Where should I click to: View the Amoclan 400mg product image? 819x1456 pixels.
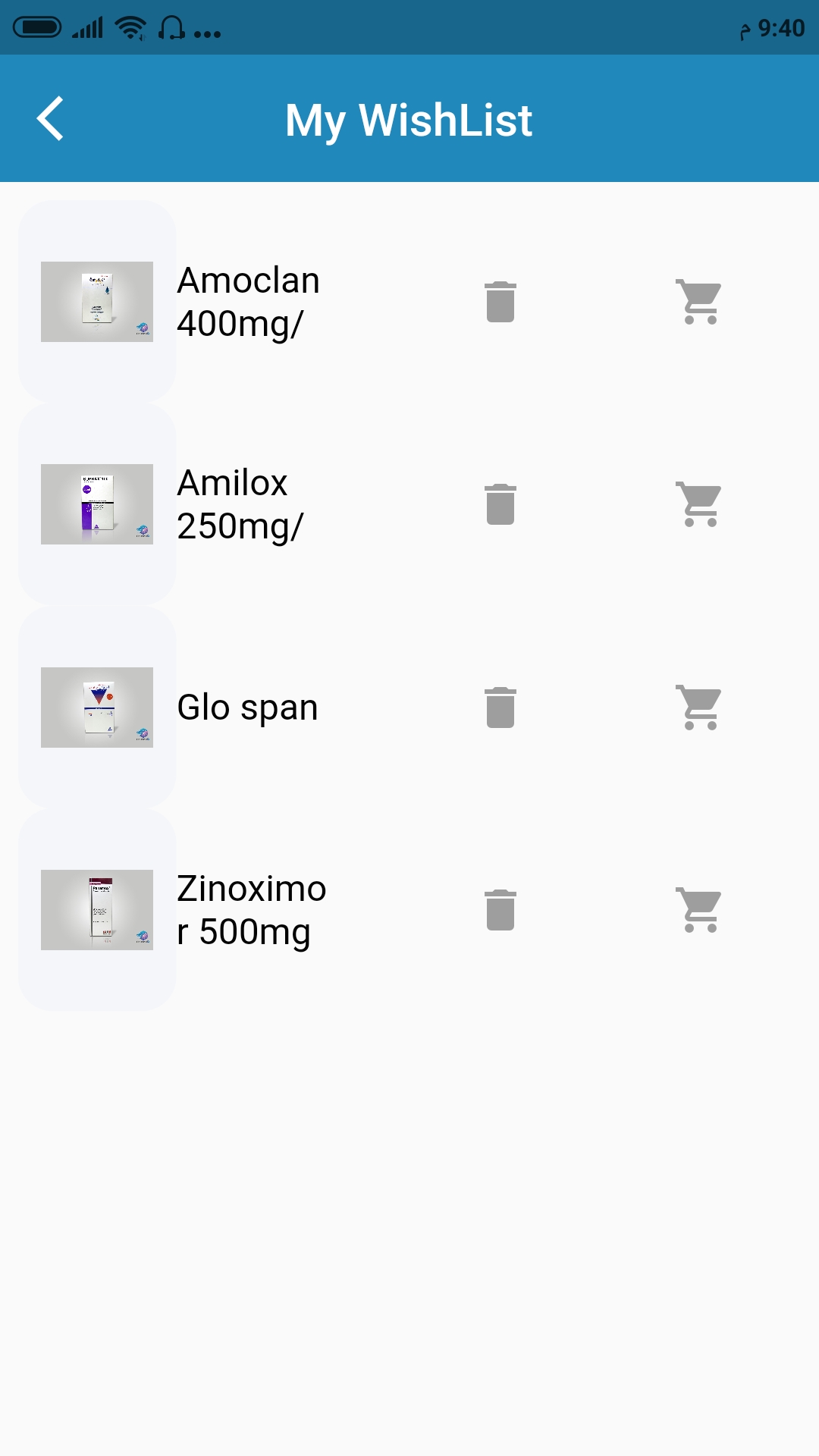[96, 301]
